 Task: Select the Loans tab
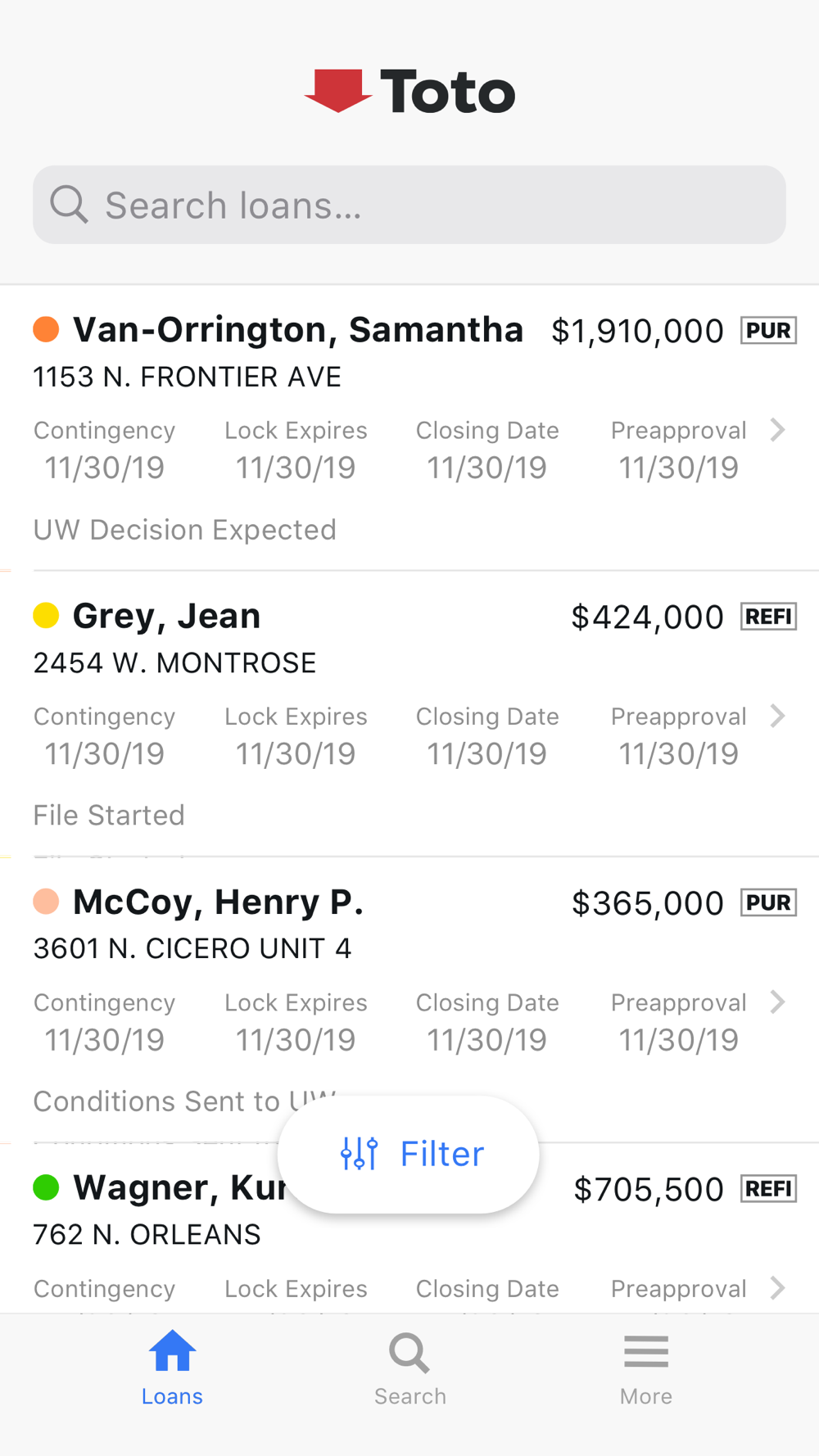point(172,1369)
